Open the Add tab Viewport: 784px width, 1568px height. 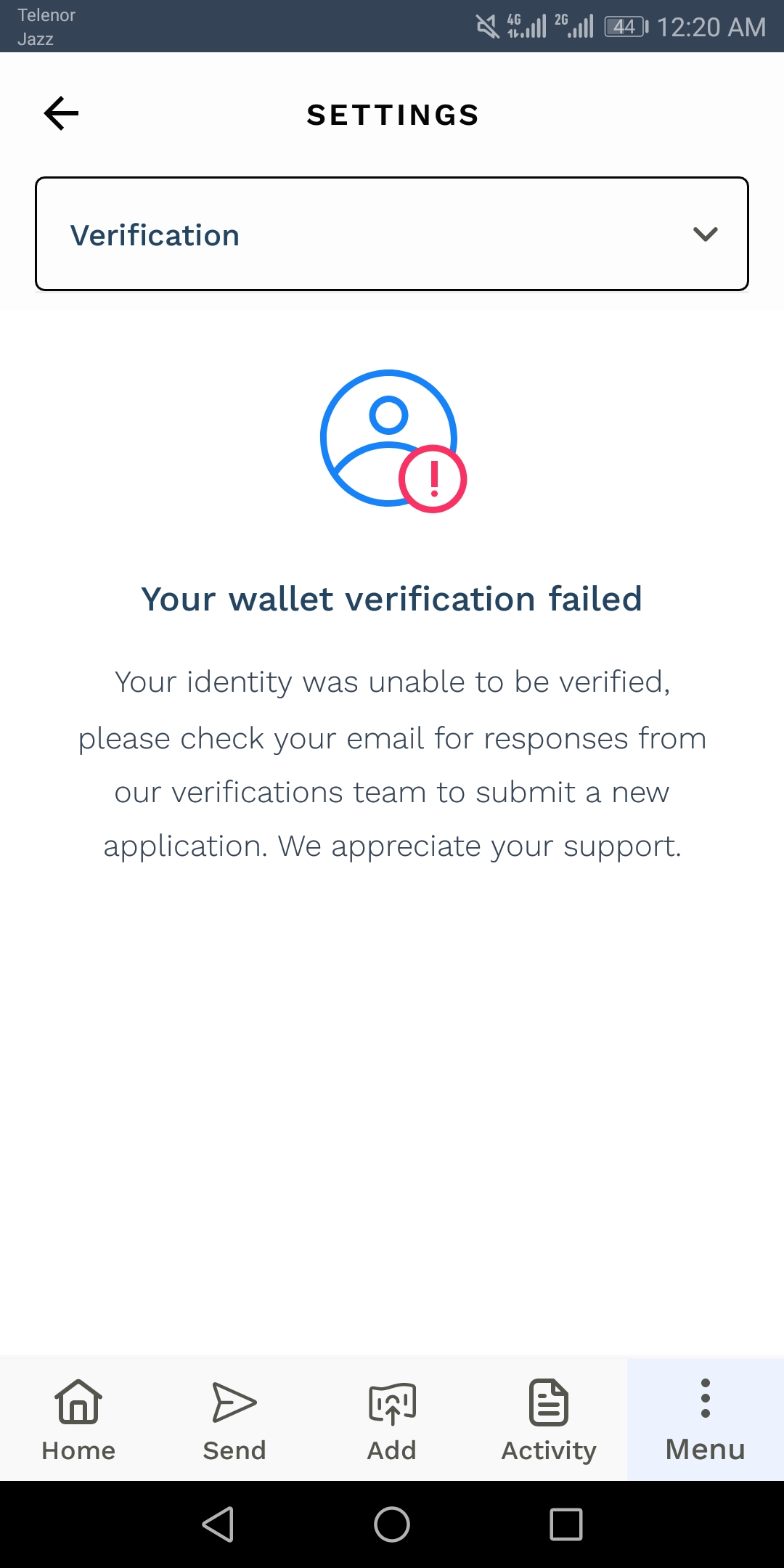pyautogui.click(x=392, y=1420)
